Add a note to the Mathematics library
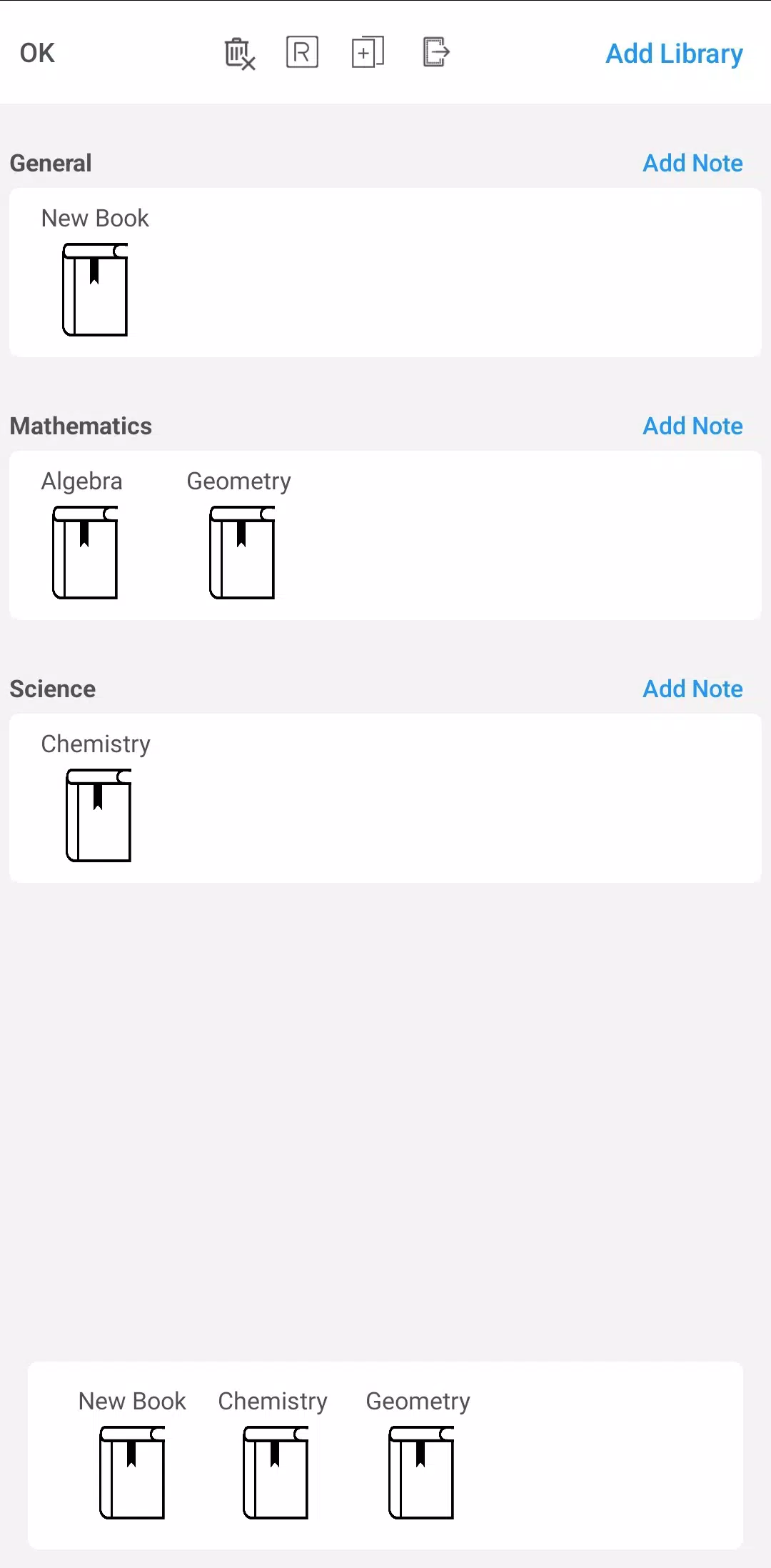771x1568 pixels. coord(692,426)
